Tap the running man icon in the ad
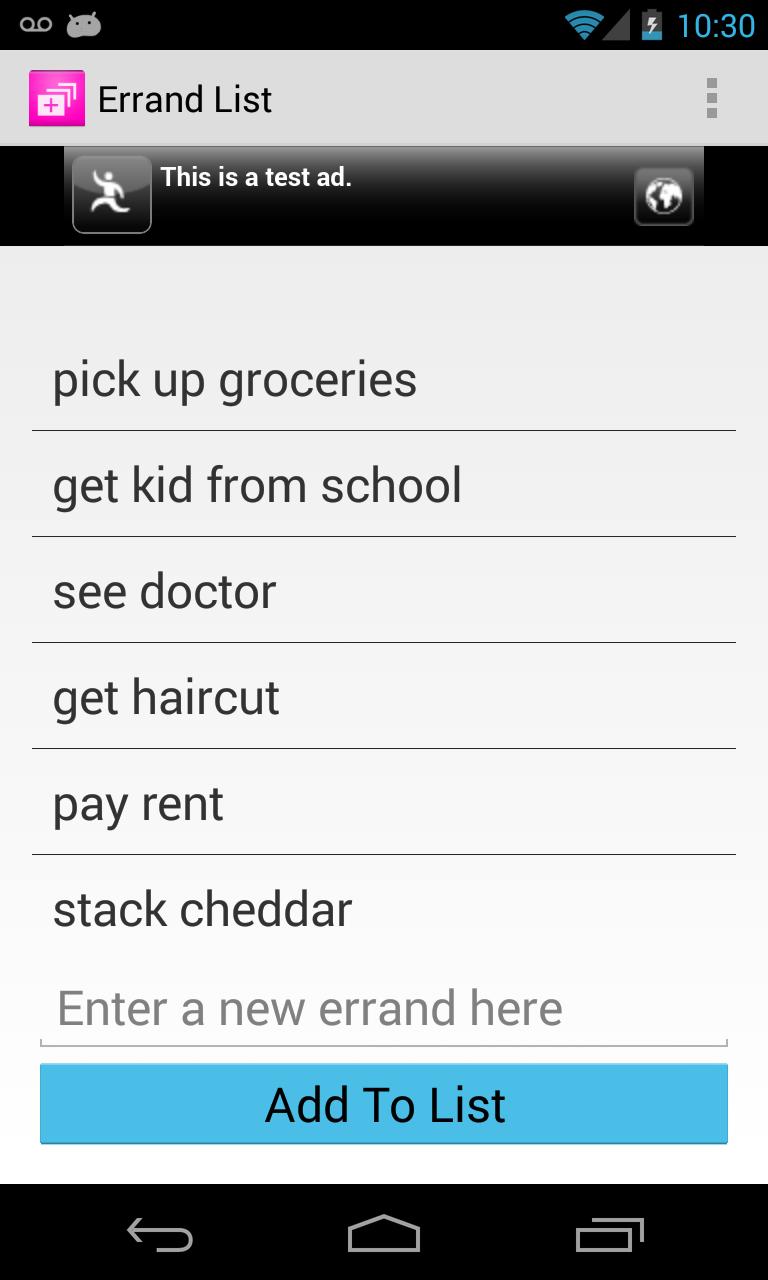 pos(111,194)
